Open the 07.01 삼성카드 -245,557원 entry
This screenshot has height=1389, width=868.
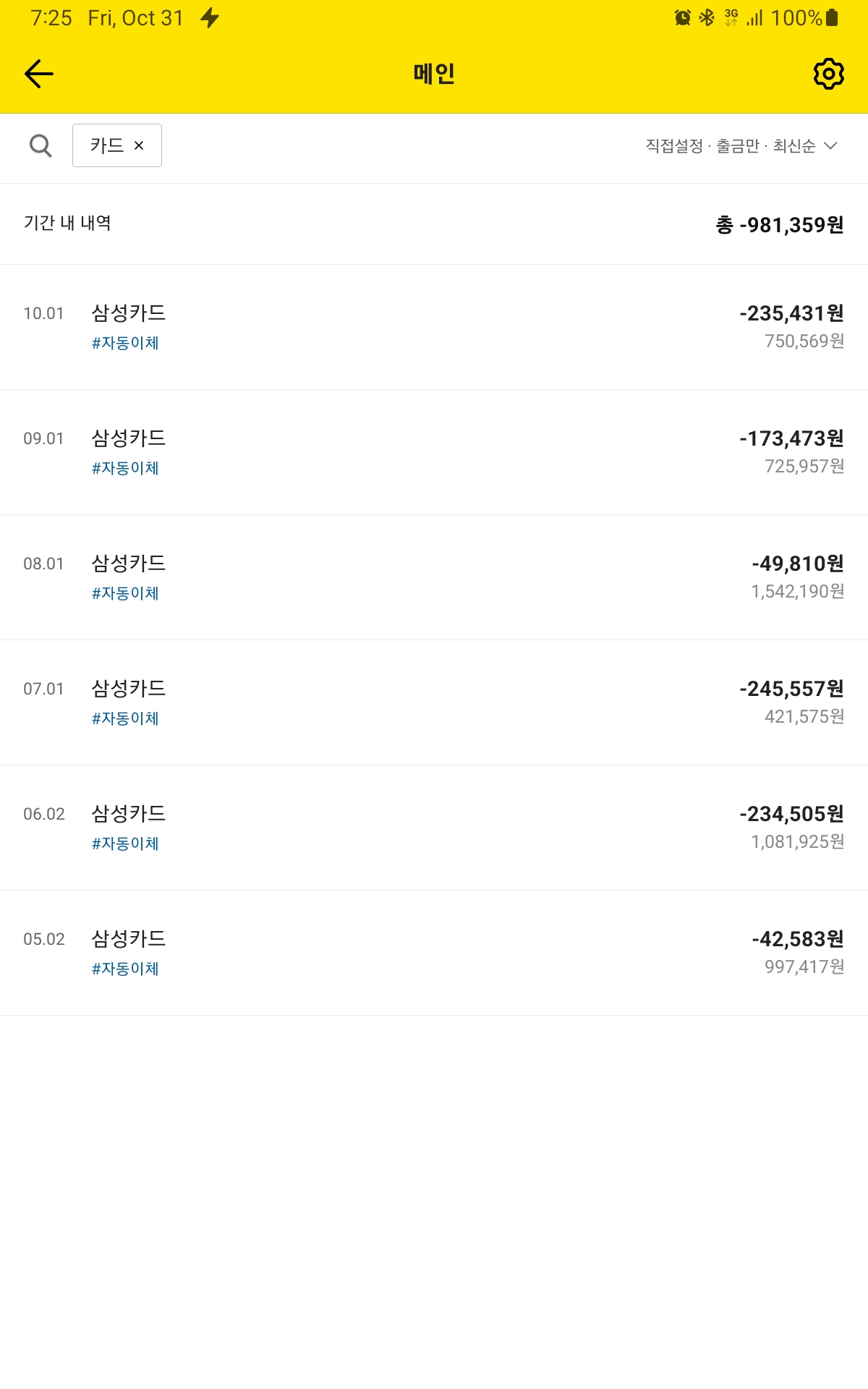click(434, 702)
